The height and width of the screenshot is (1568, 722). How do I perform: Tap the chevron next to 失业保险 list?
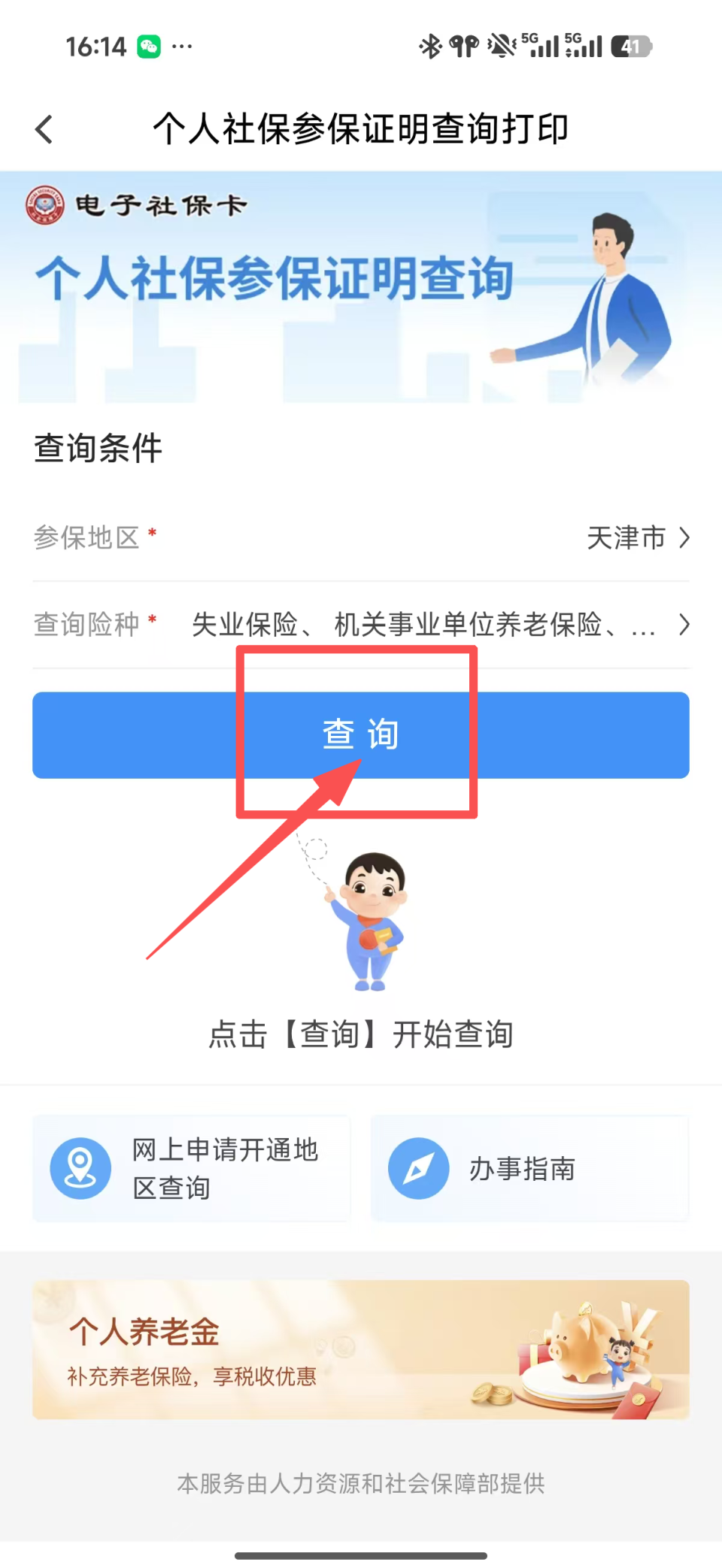683,625
